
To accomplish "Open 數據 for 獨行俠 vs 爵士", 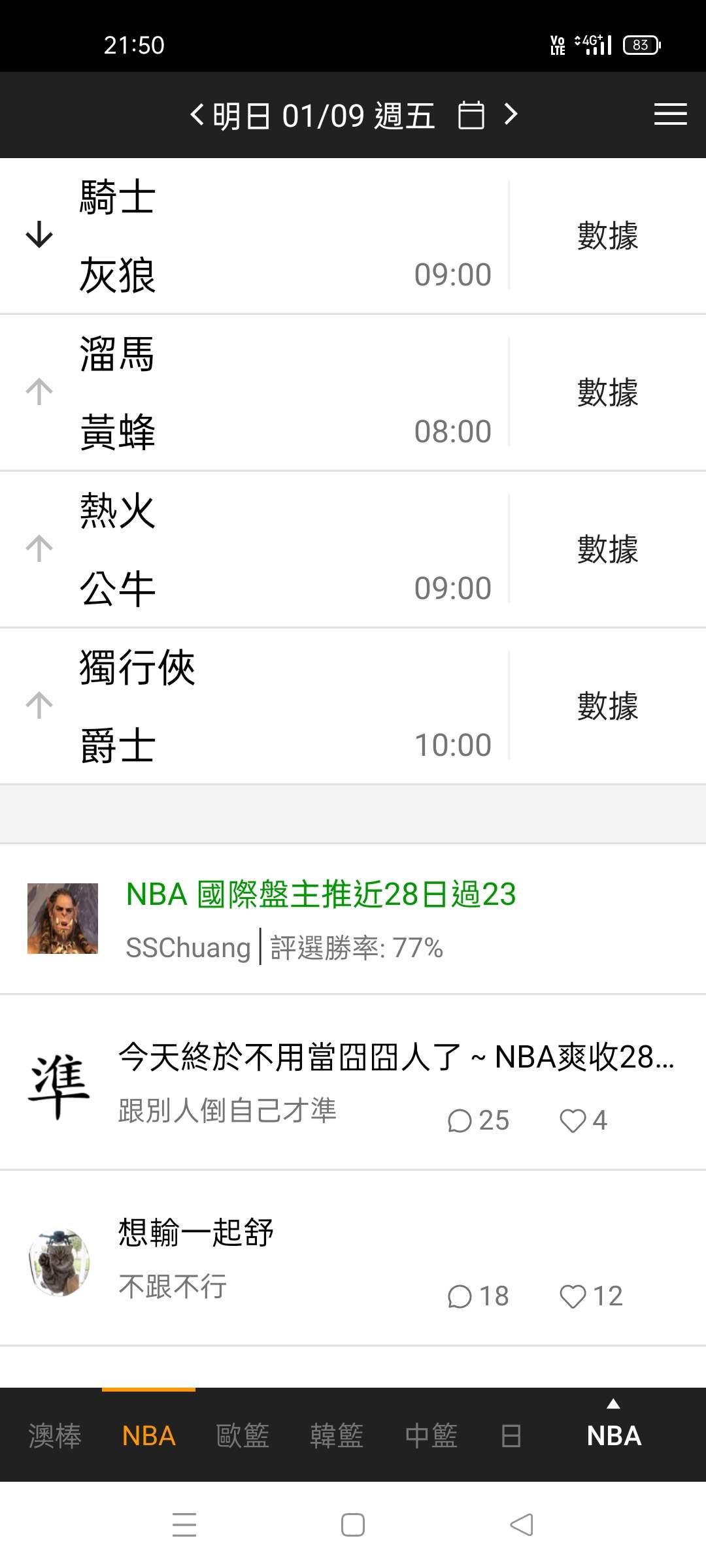I will click(x=607, y=706).
